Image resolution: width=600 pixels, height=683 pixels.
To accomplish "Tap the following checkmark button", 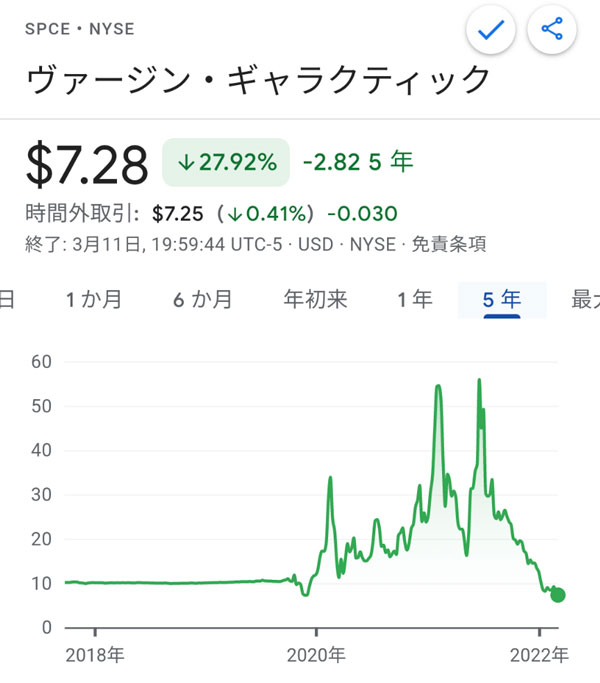I will click(x=490, y=31).
